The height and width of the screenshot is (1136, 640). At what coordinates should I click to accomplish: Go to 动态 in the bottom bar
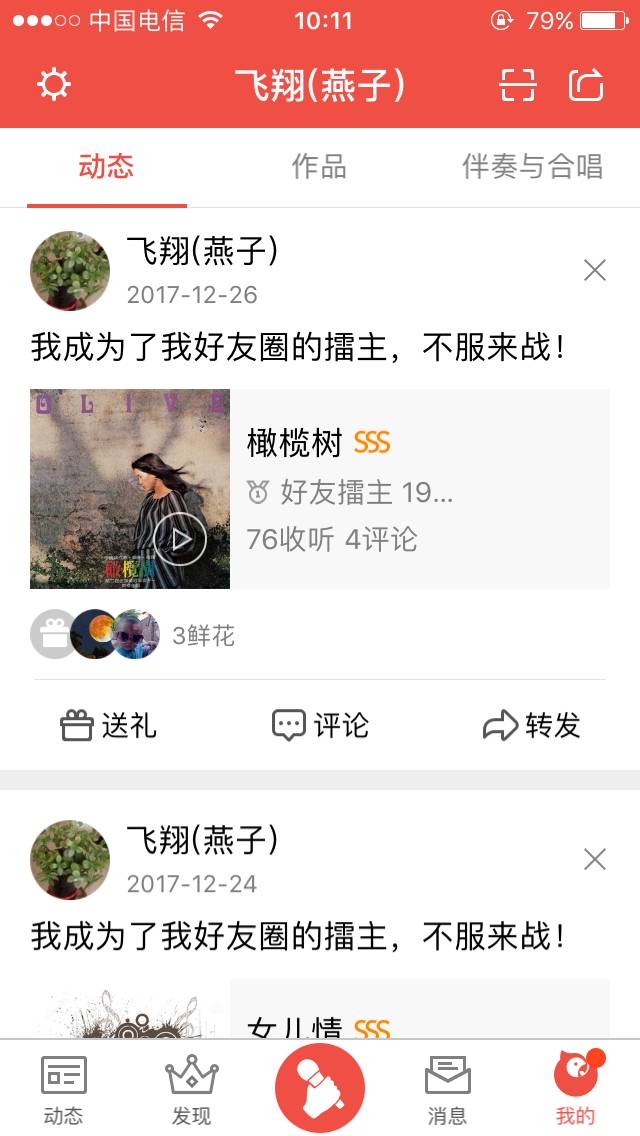tap(64, 1090)
